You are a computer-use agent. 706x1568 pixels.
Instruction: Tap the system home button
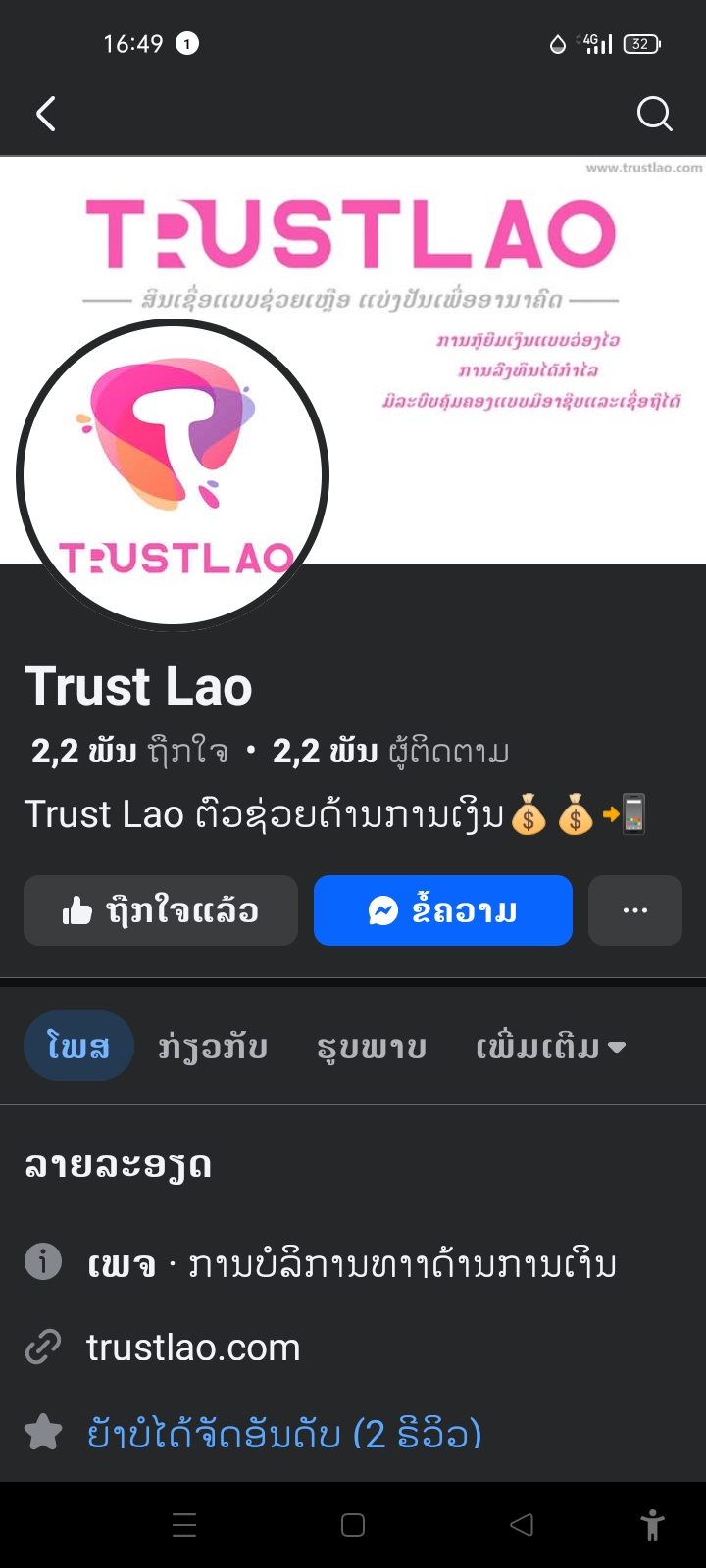[353, 1525]
